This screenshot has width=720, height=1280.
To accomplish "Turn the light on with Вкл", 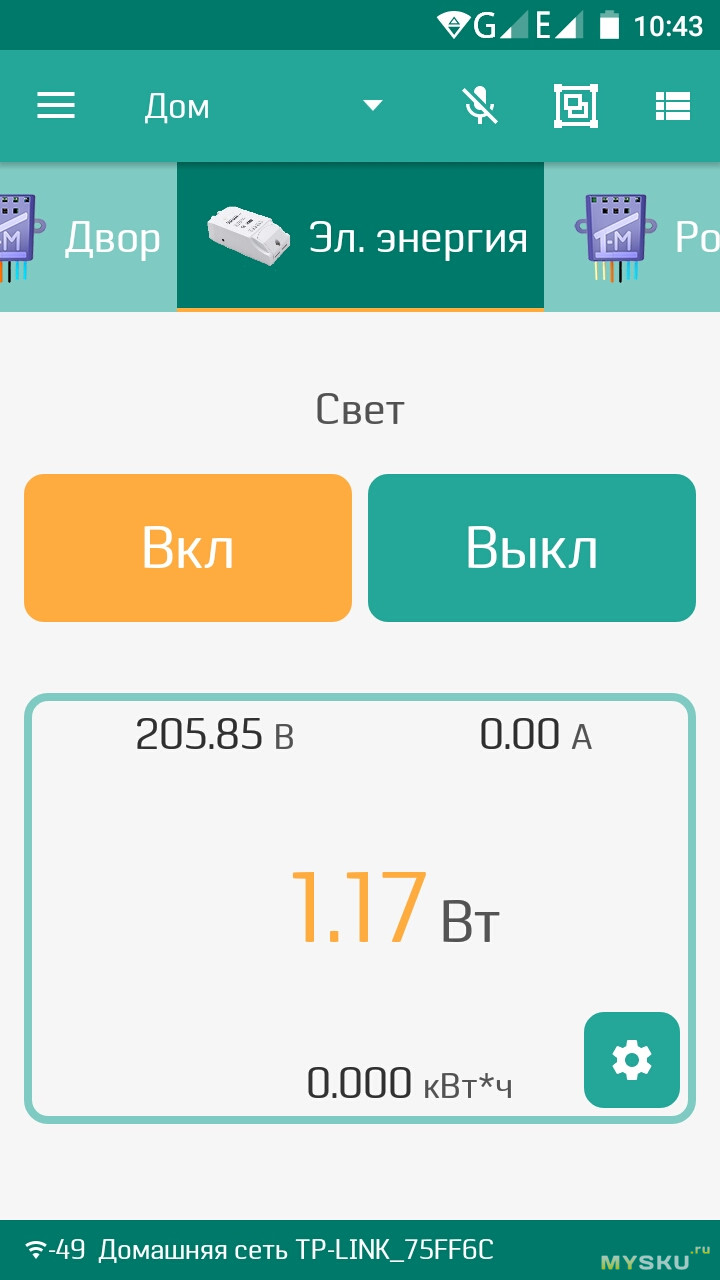I will coord(188,548).
